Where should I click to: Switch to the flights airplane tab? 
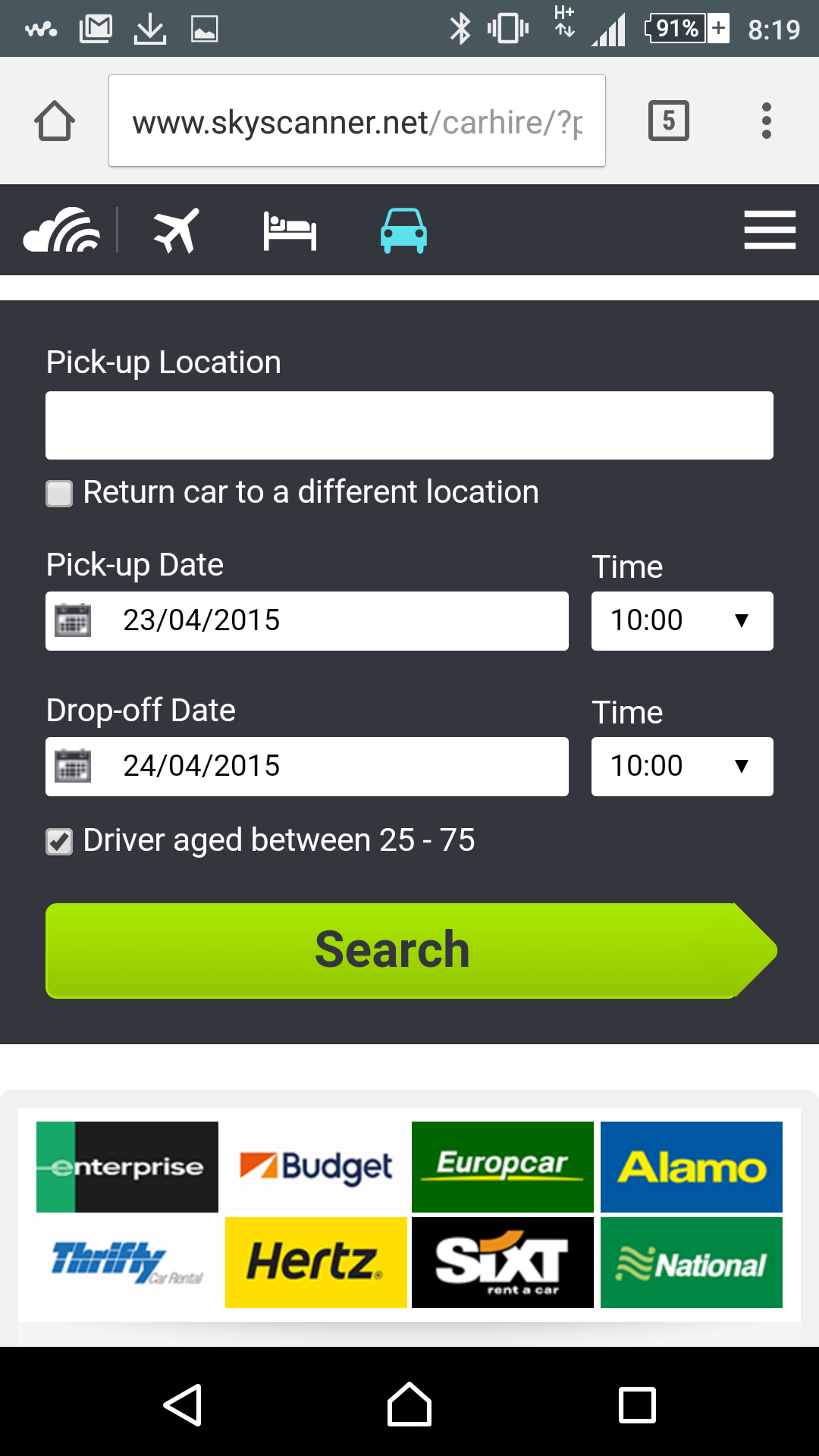tap(176, 230)
